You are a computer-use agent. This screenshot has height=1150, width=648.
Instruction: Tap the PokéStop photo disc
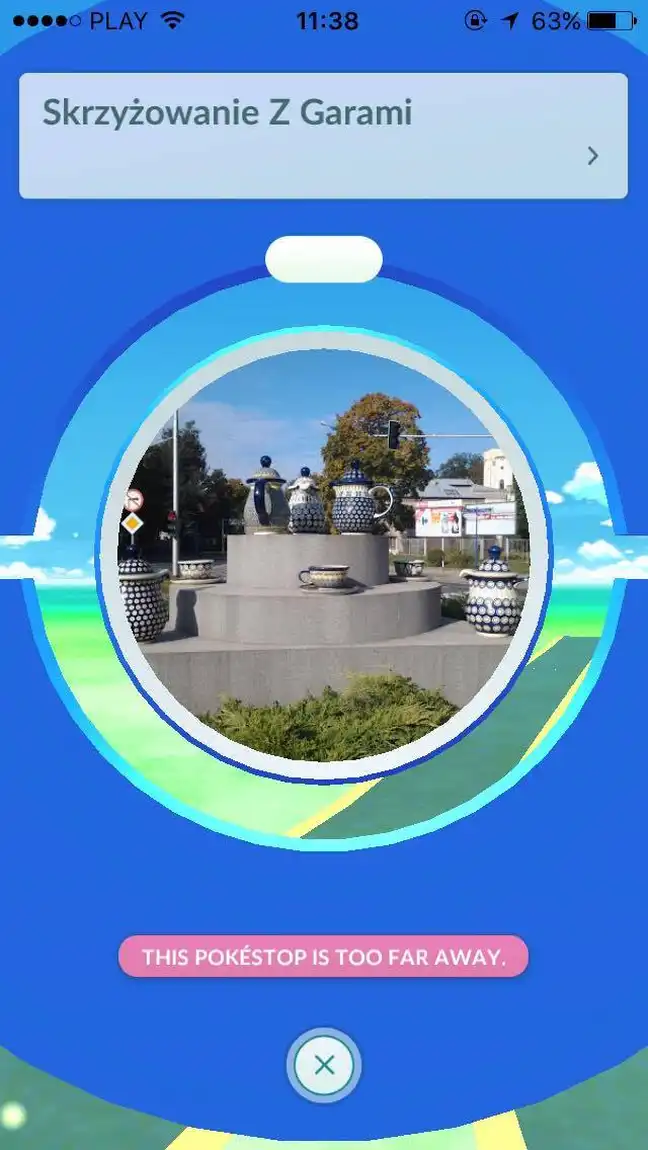tap(323, 557)
